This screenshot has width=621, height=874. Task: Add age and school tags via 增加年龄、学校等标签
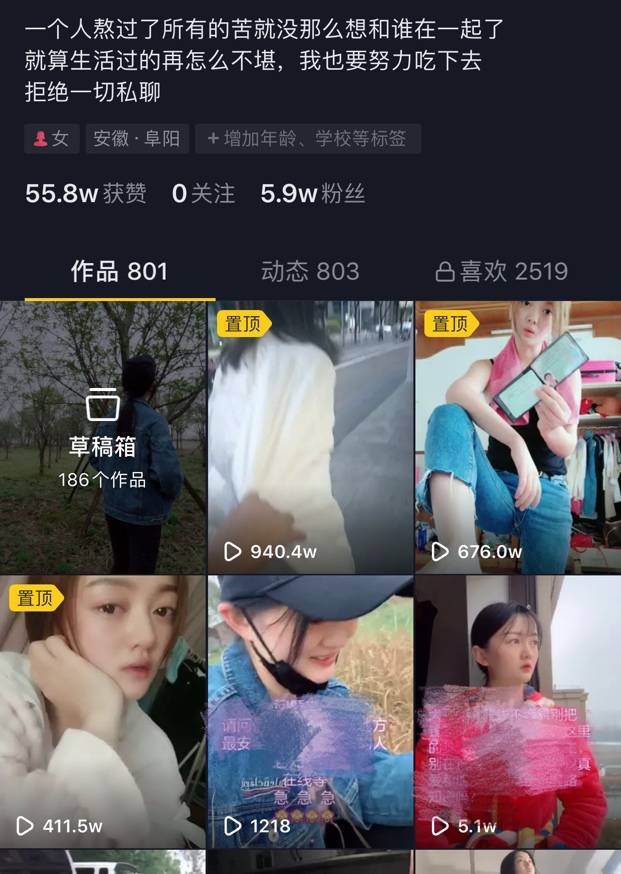(307, 139)
